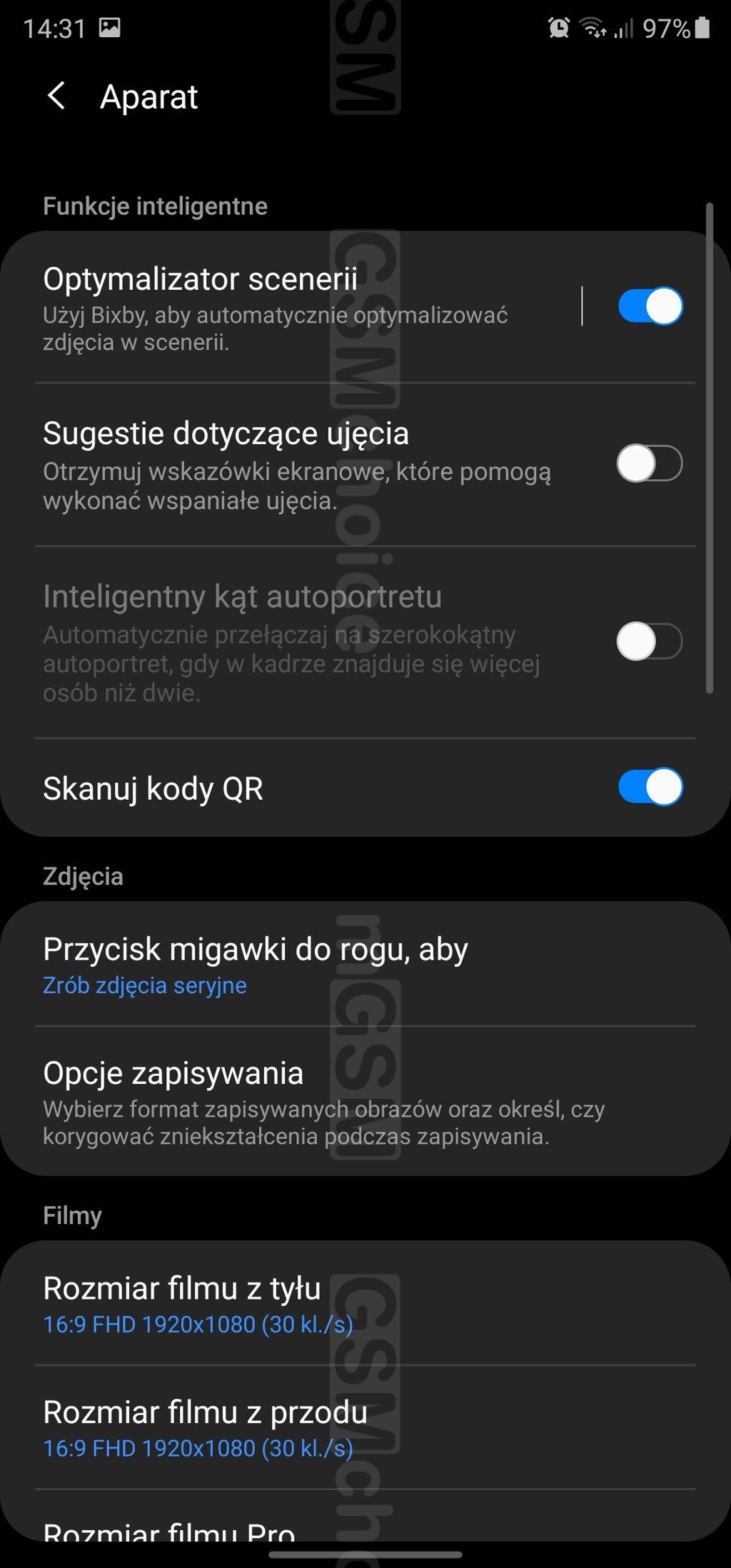
Task: Open Optymalizator scenerii details
Action: tap(286, 307)
